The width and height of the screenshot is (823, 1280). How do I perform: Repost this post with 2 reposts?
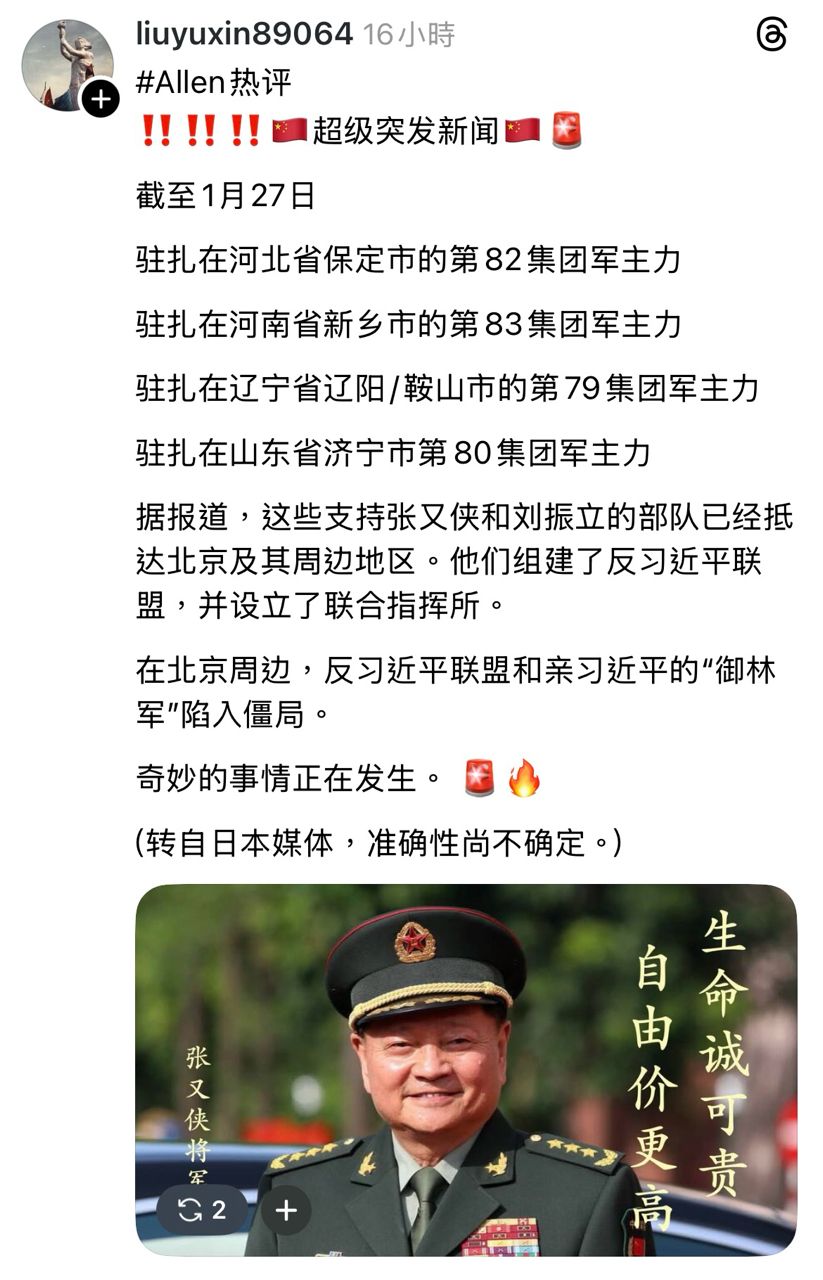coord(202,1210)
